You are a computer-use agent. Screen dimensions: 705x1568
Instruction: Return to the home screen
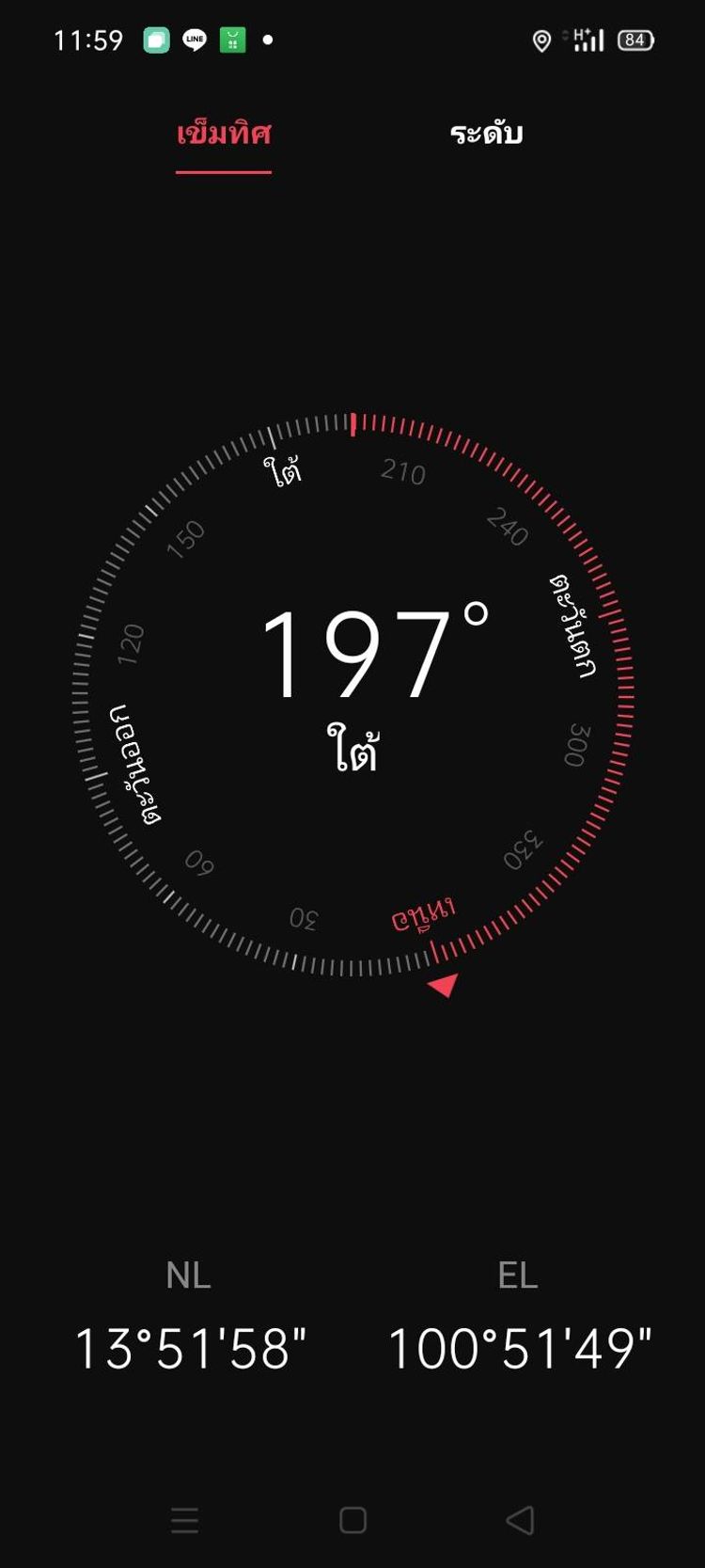pos(352,1520)
